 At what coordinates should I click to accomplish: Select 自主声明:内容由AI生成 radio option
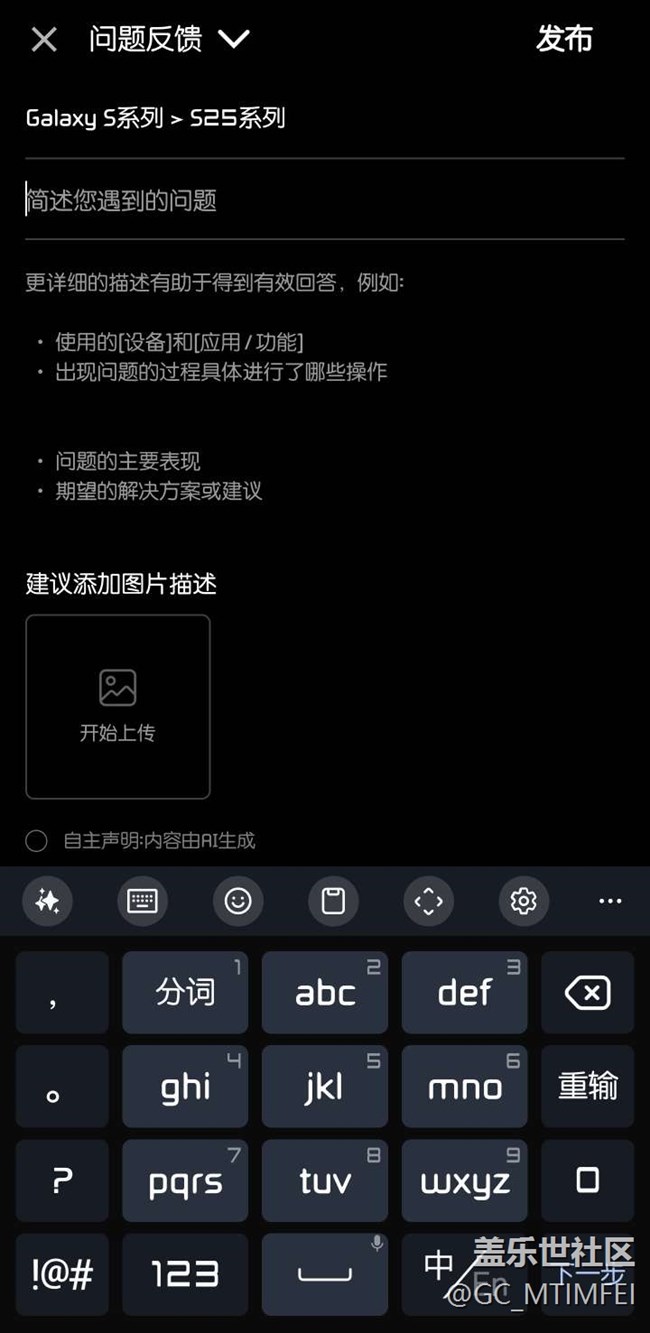click(37, 841)
